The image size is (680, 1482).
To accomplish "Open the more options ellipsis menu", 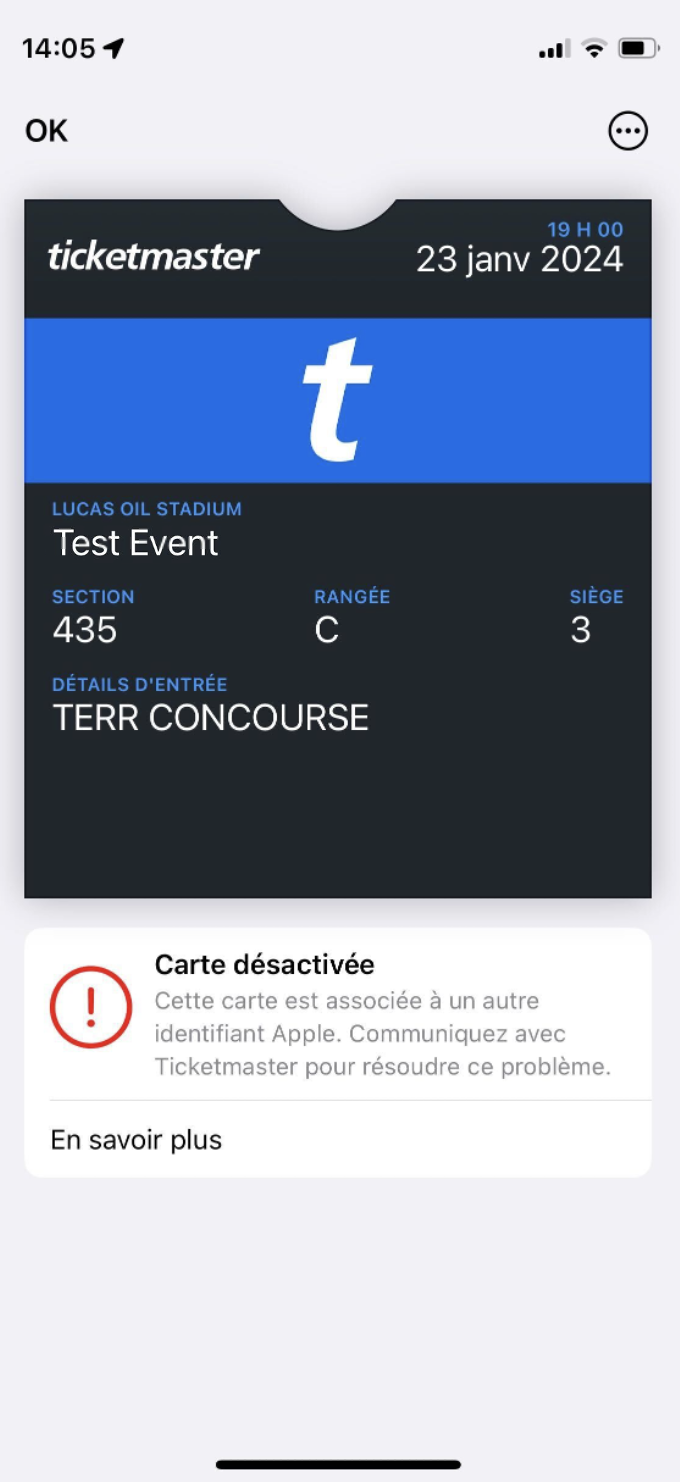I will pos(628,131).
